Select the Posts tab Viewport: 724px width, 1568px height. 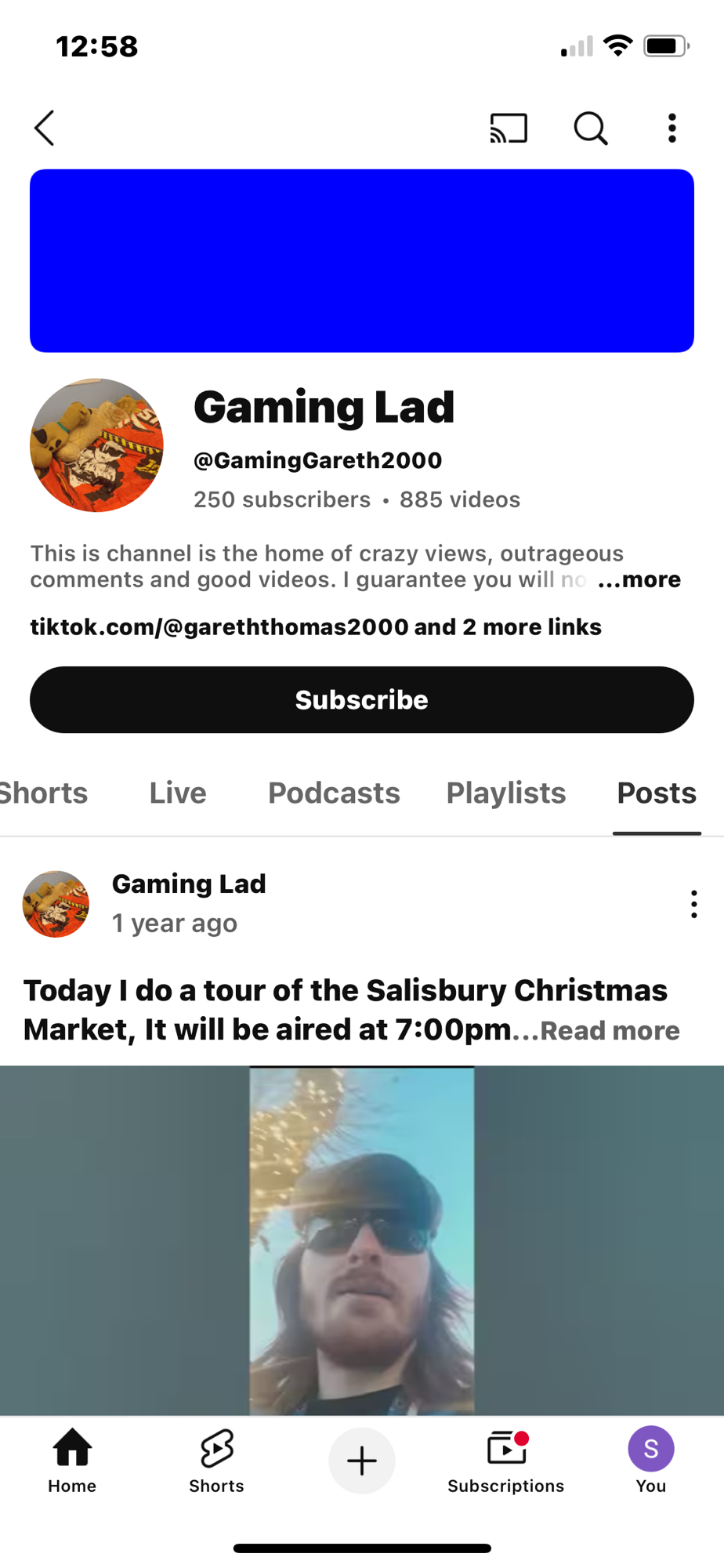point(656,793)
